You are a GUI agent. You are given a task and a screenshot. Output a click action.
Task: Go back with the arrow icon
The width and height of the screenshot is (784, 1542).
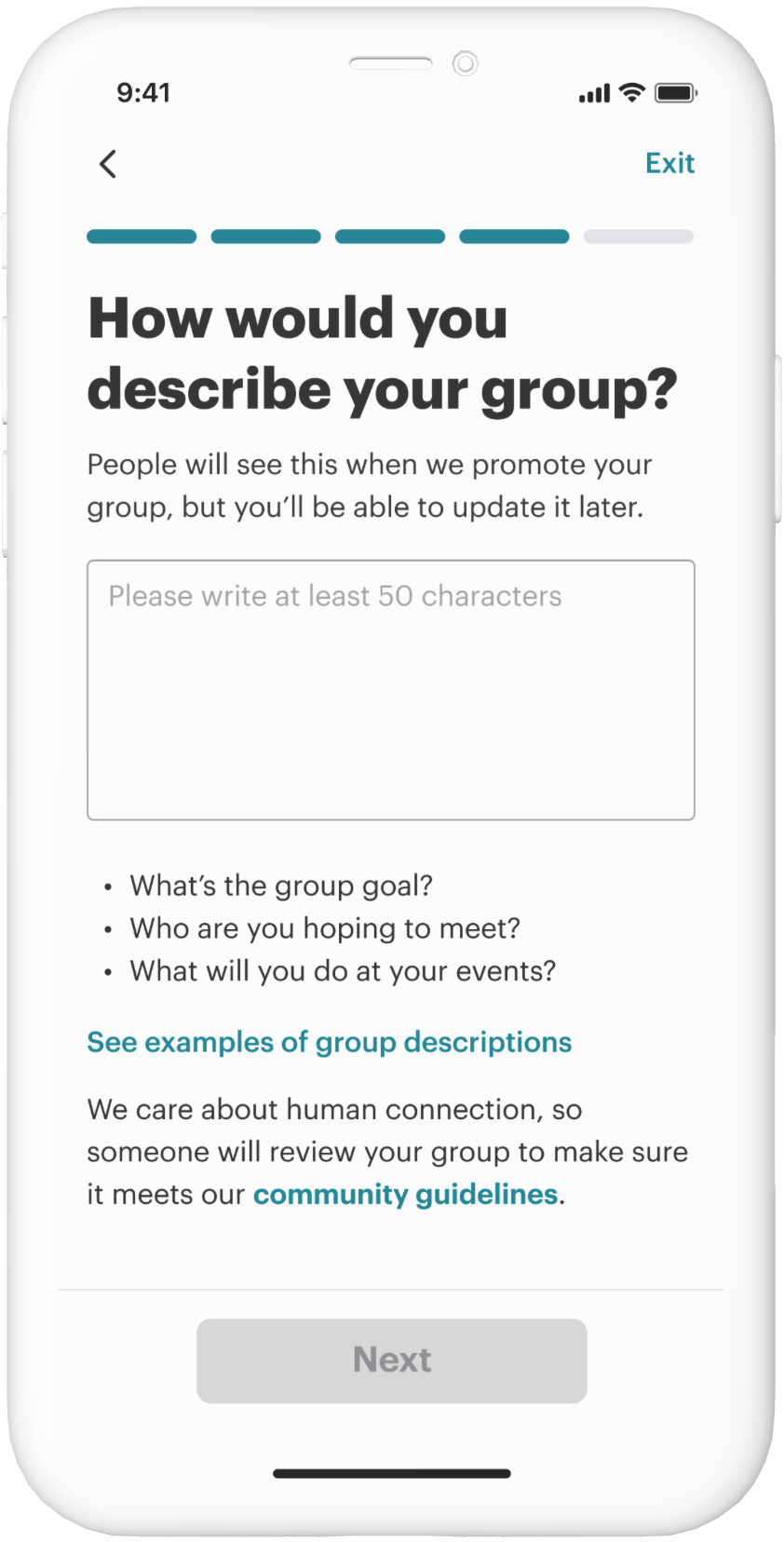coord(108,164)
